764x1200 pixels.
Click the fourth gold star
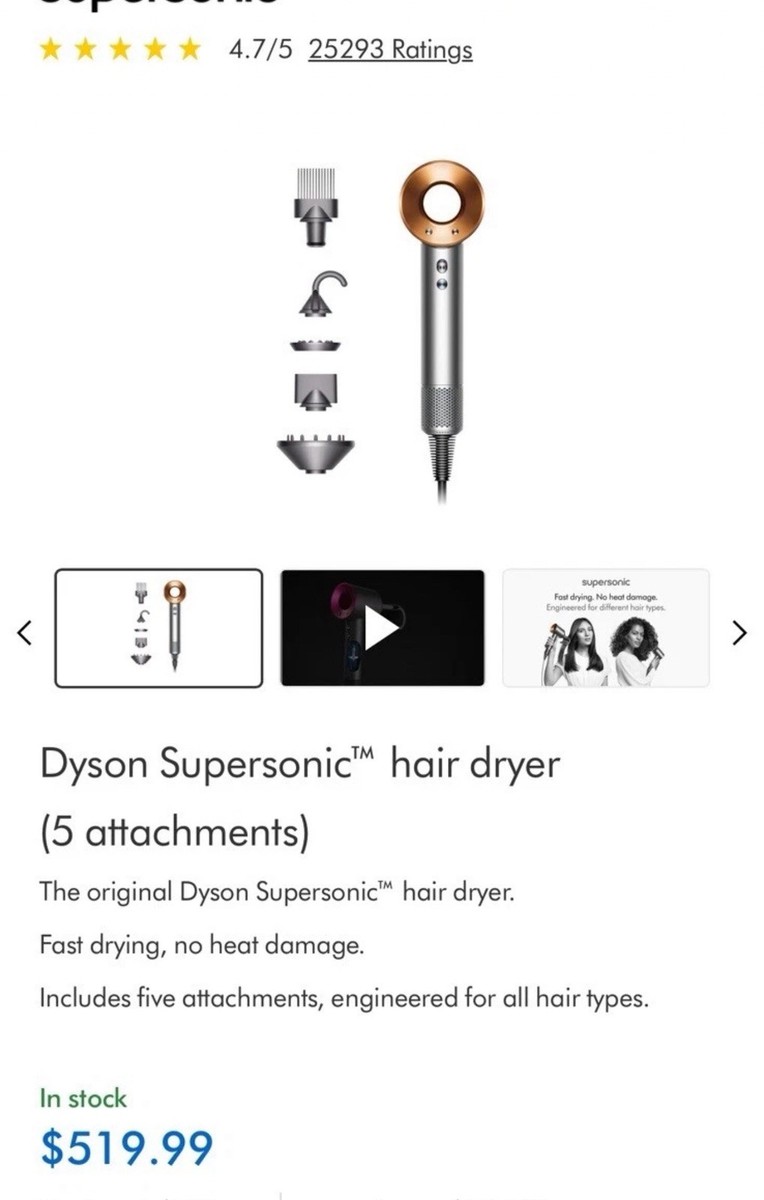coord(154,47)
